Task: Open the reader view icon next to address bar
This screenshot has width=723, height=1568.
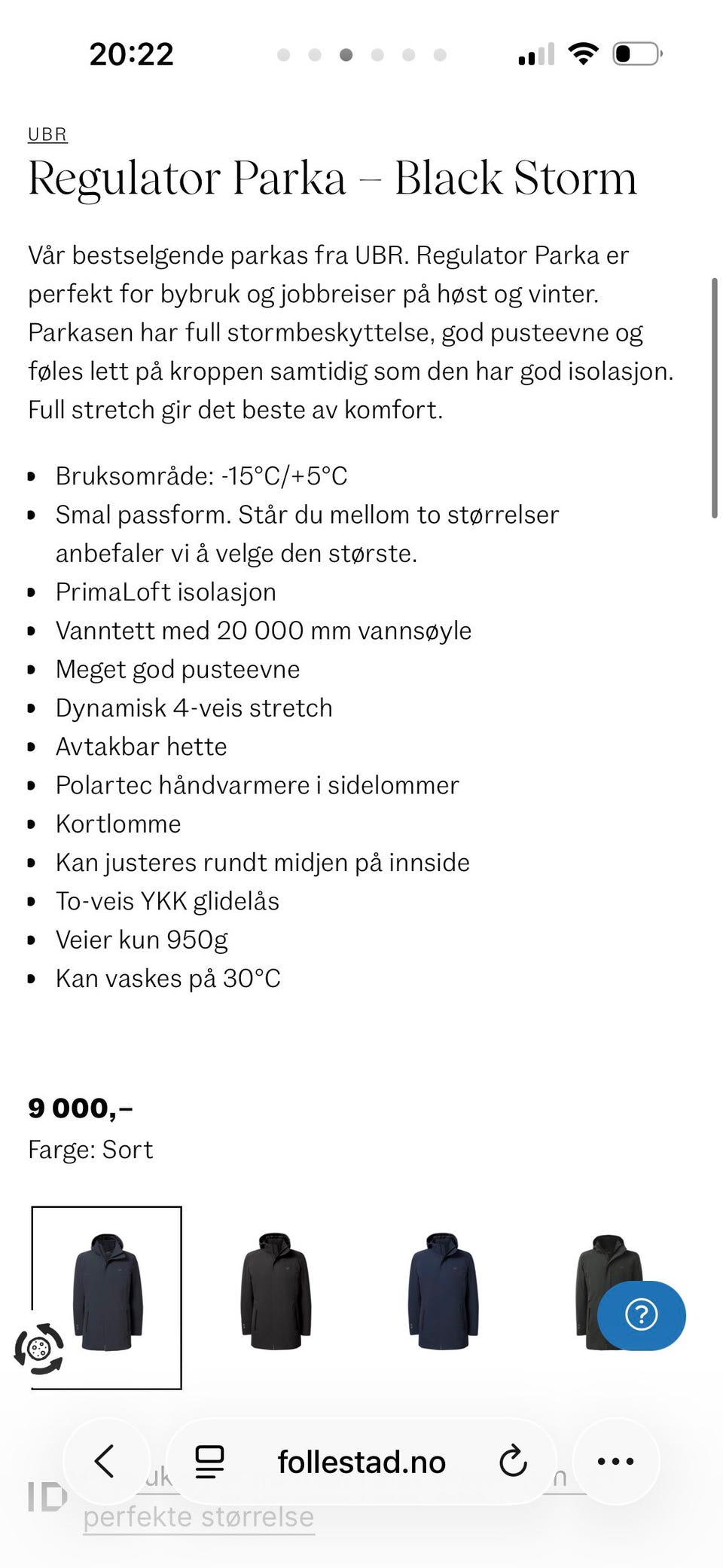Action: click(209, 1460)
